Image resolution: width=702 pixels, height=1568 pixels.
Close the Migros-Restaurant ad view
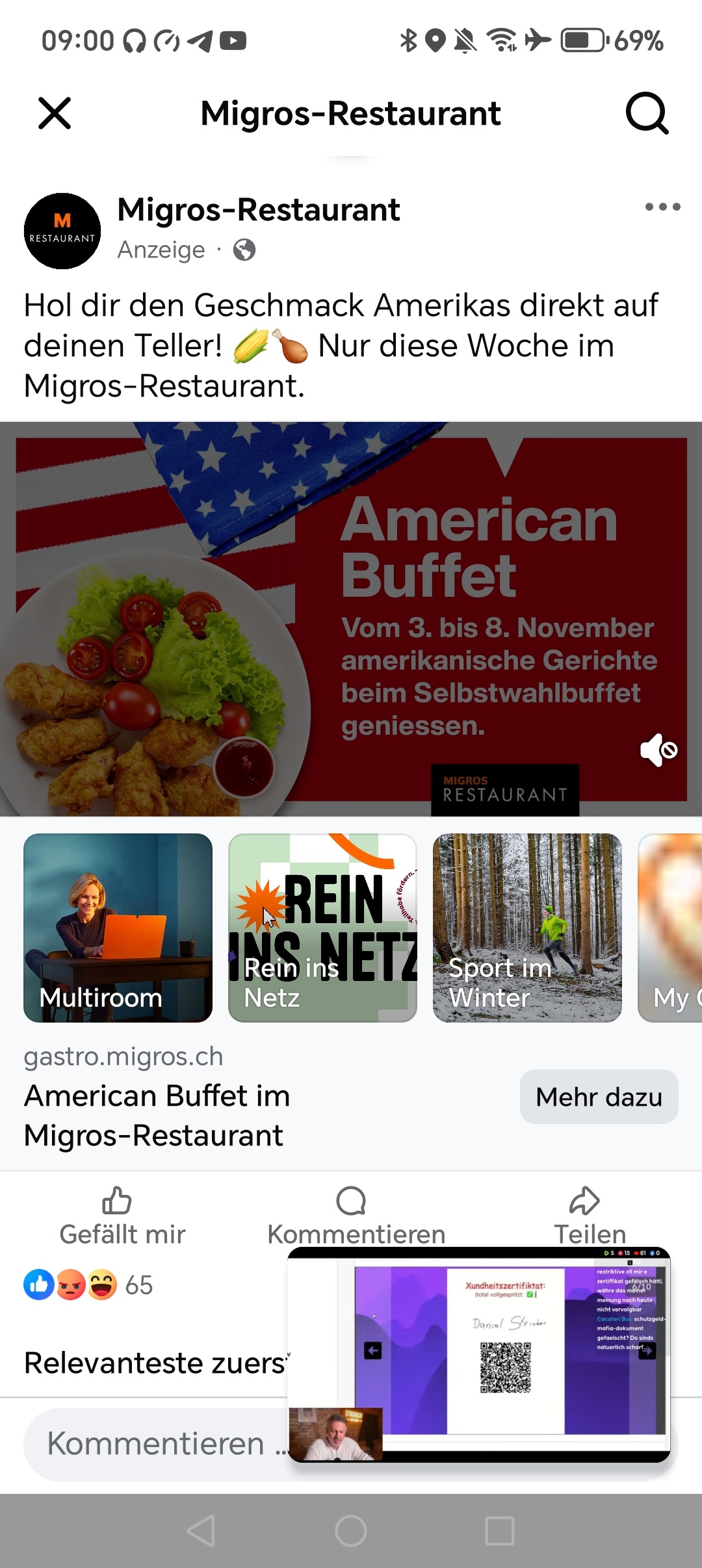tap(55, 114)
